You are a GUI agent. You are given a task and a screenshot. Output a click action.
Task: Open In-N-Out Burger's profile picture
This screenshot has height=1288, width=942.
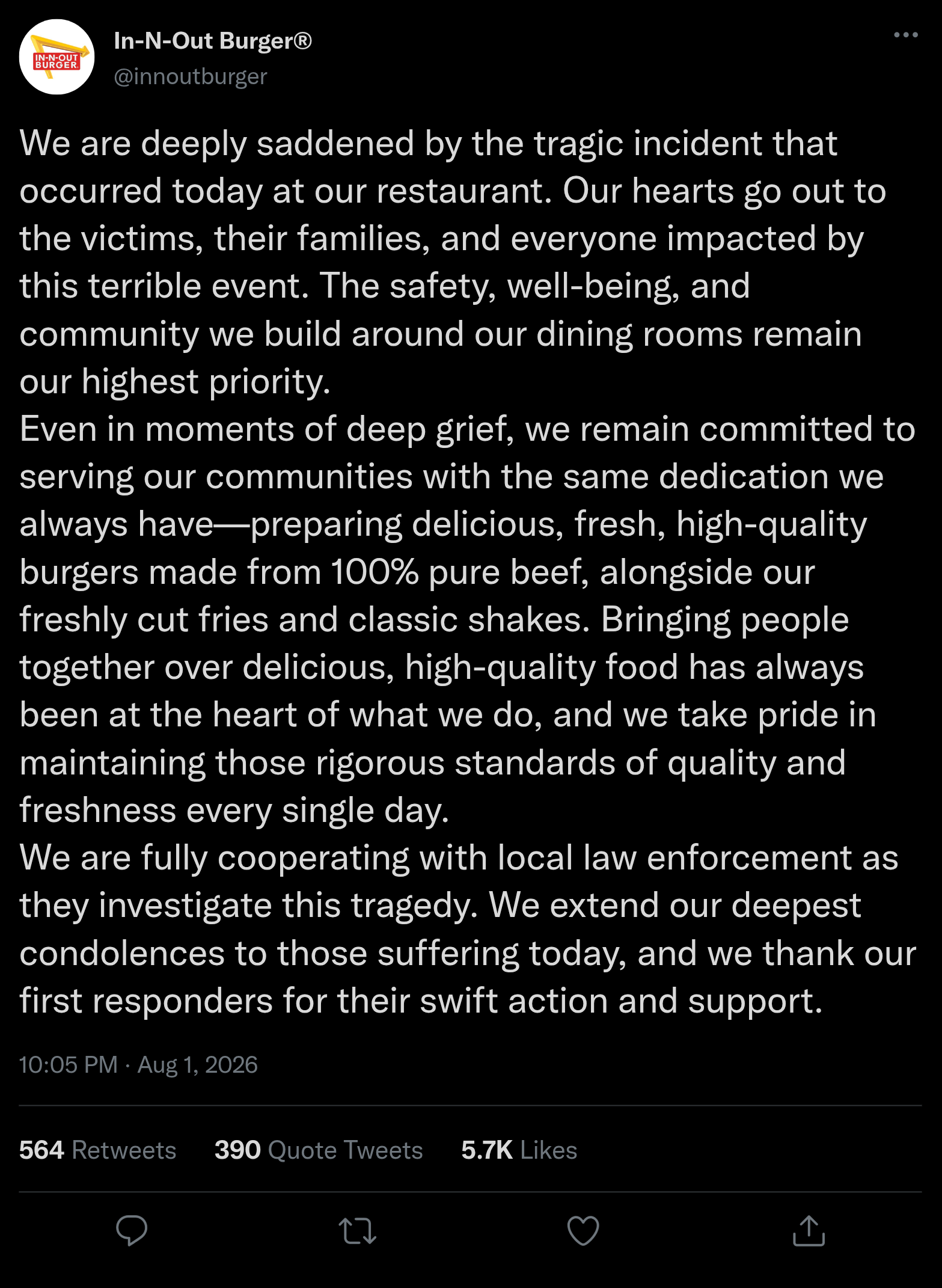(x=57, y=57)
